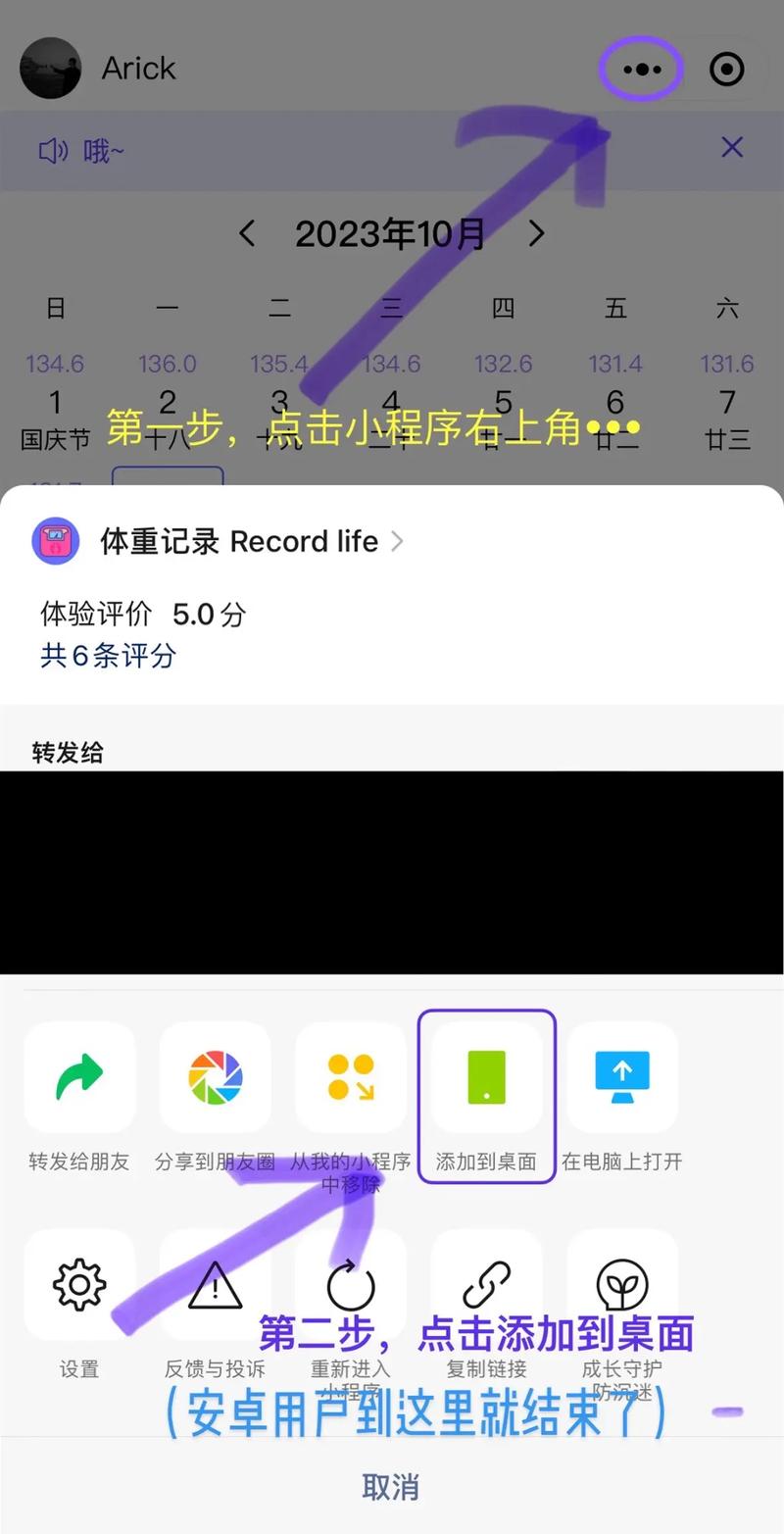Share to Moments via 分享到朋友圈
784x1534 pixels.
click(215, 1078)
